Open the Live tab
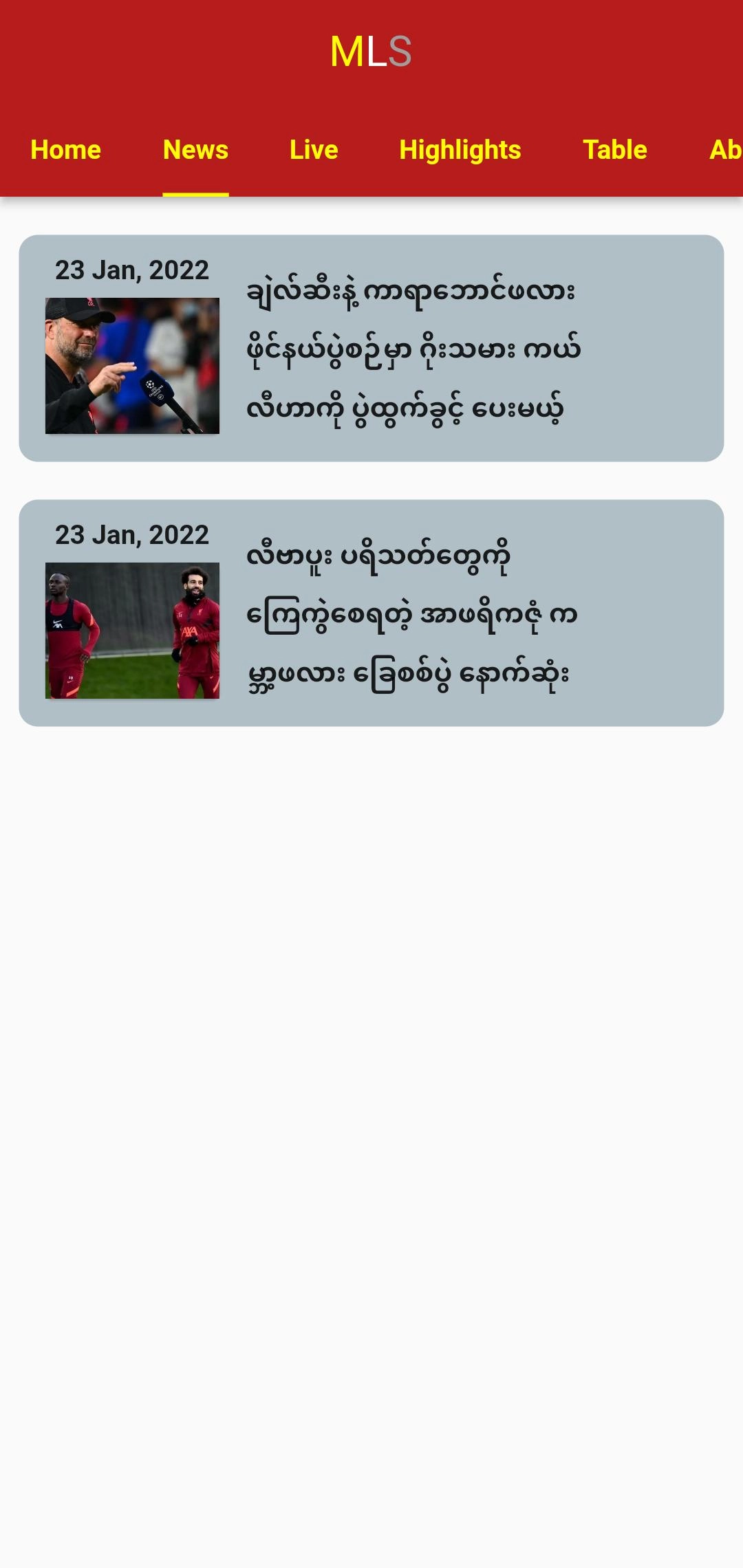The width and height of the screenshot is (743, 1568). pos(314,150)
